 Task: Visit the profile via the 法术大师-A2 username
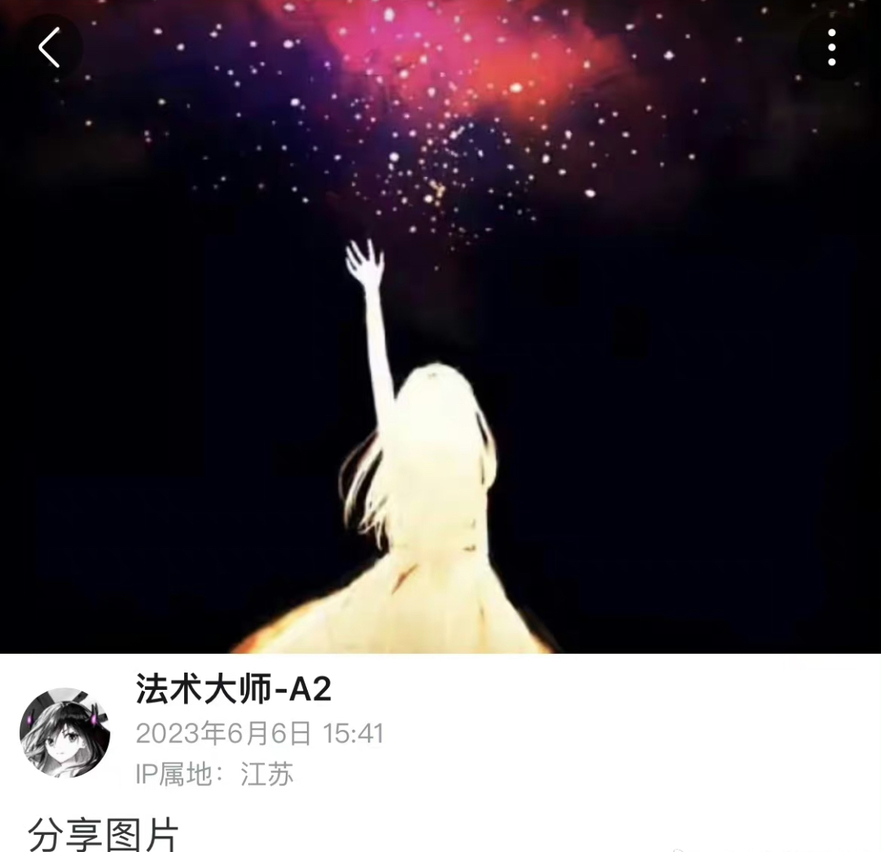pos(233,689)
